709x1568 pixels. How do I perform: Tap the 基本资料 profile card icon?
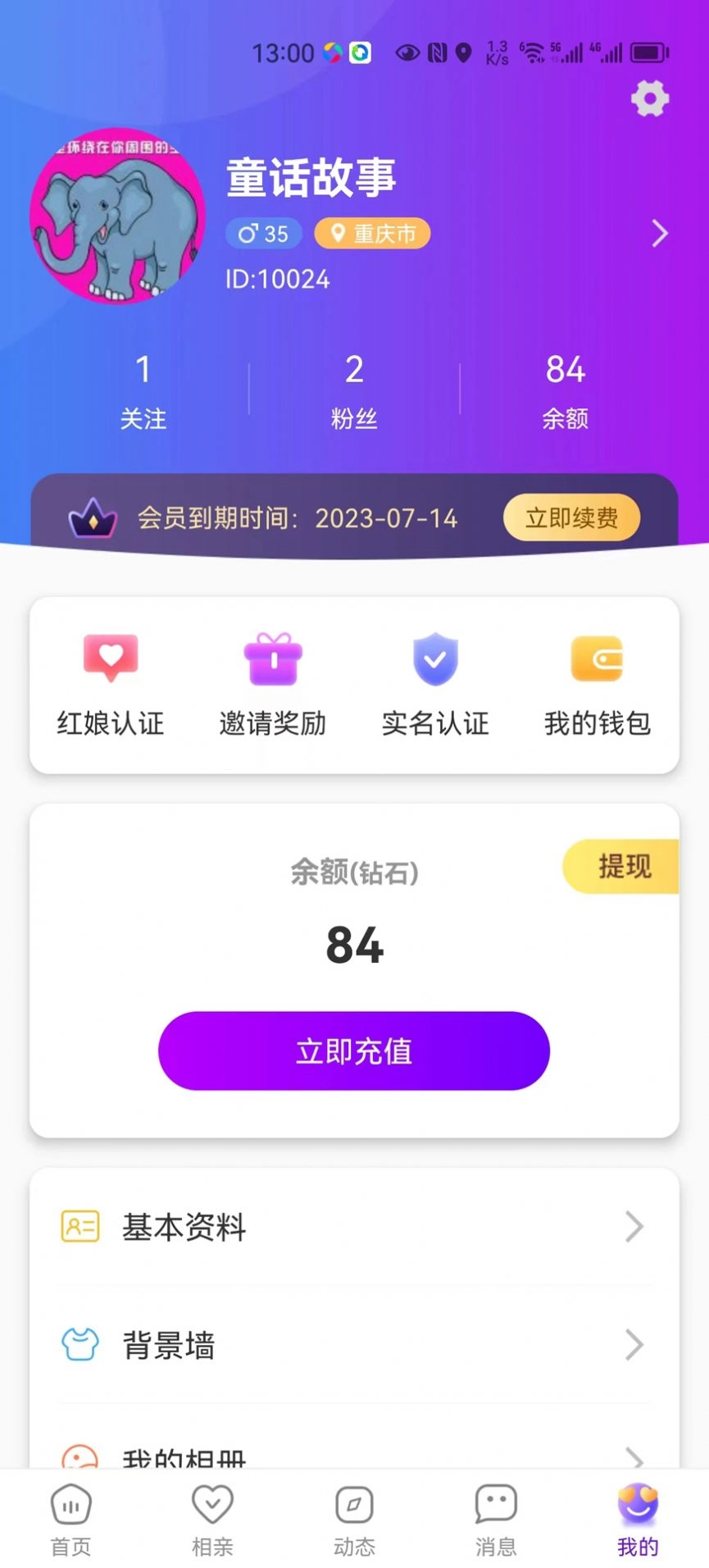tap(79, 1227)
